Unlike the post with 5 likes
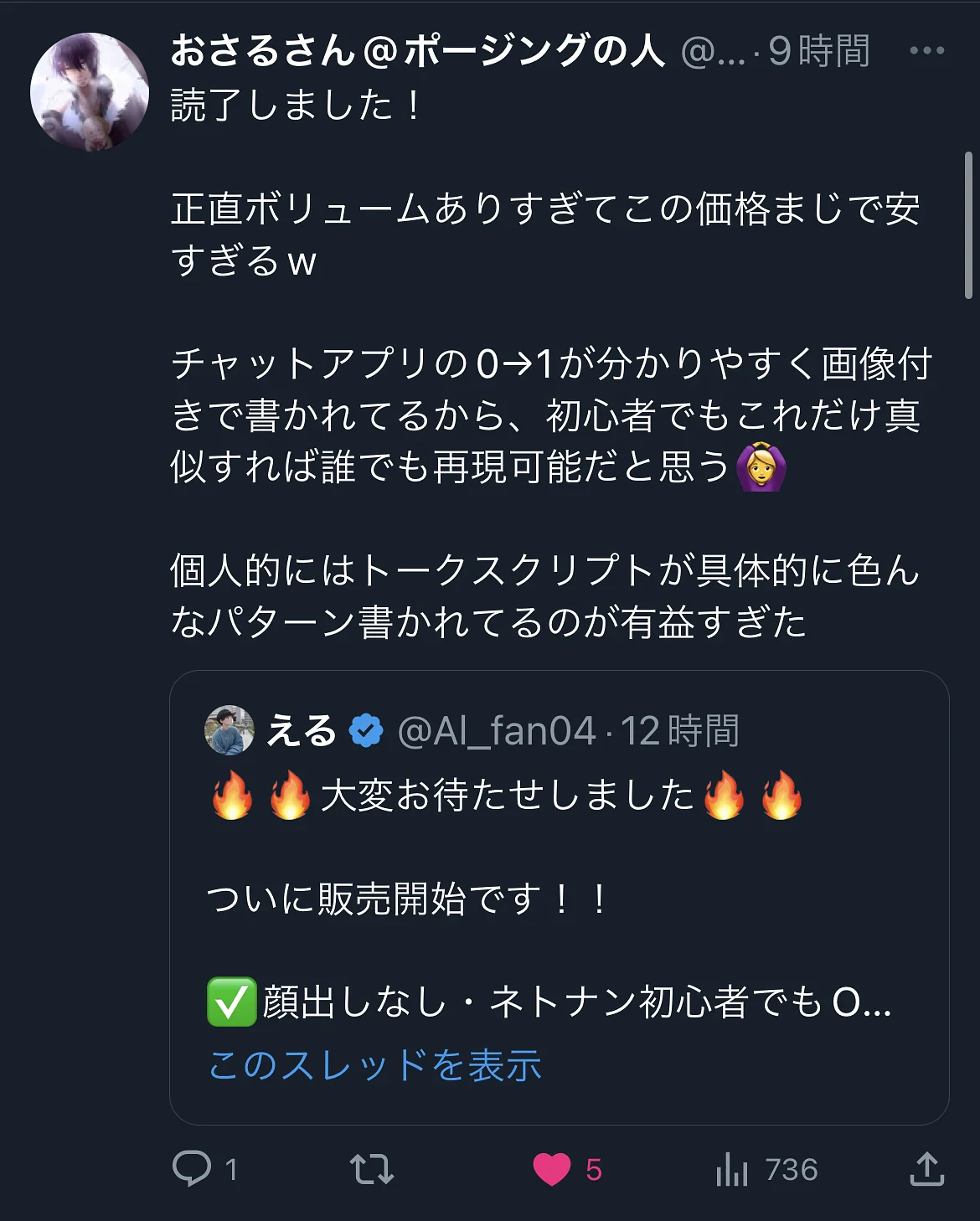980x1221 pixels. (x=552, y=1169)
